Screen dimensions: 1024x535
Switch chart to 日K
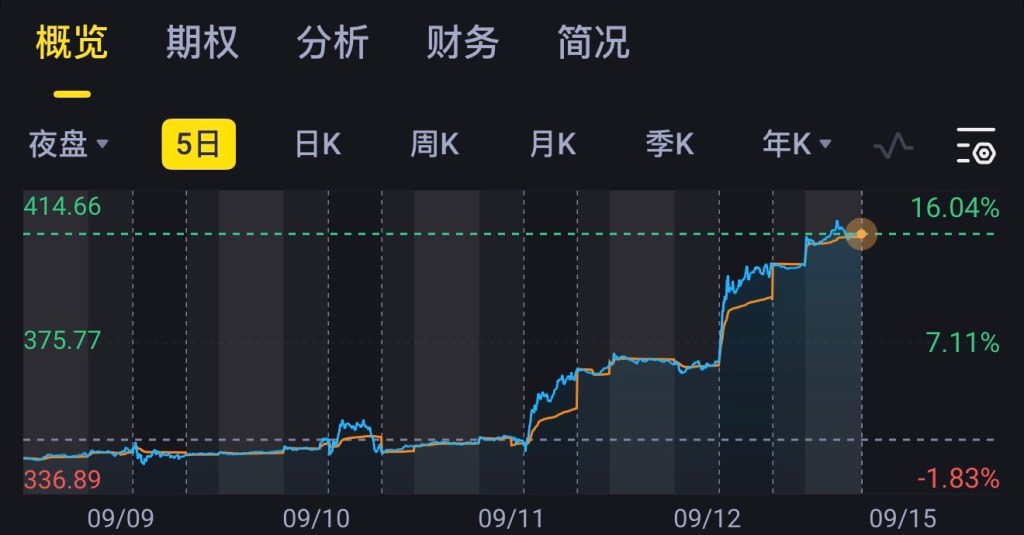coord(318,145)
